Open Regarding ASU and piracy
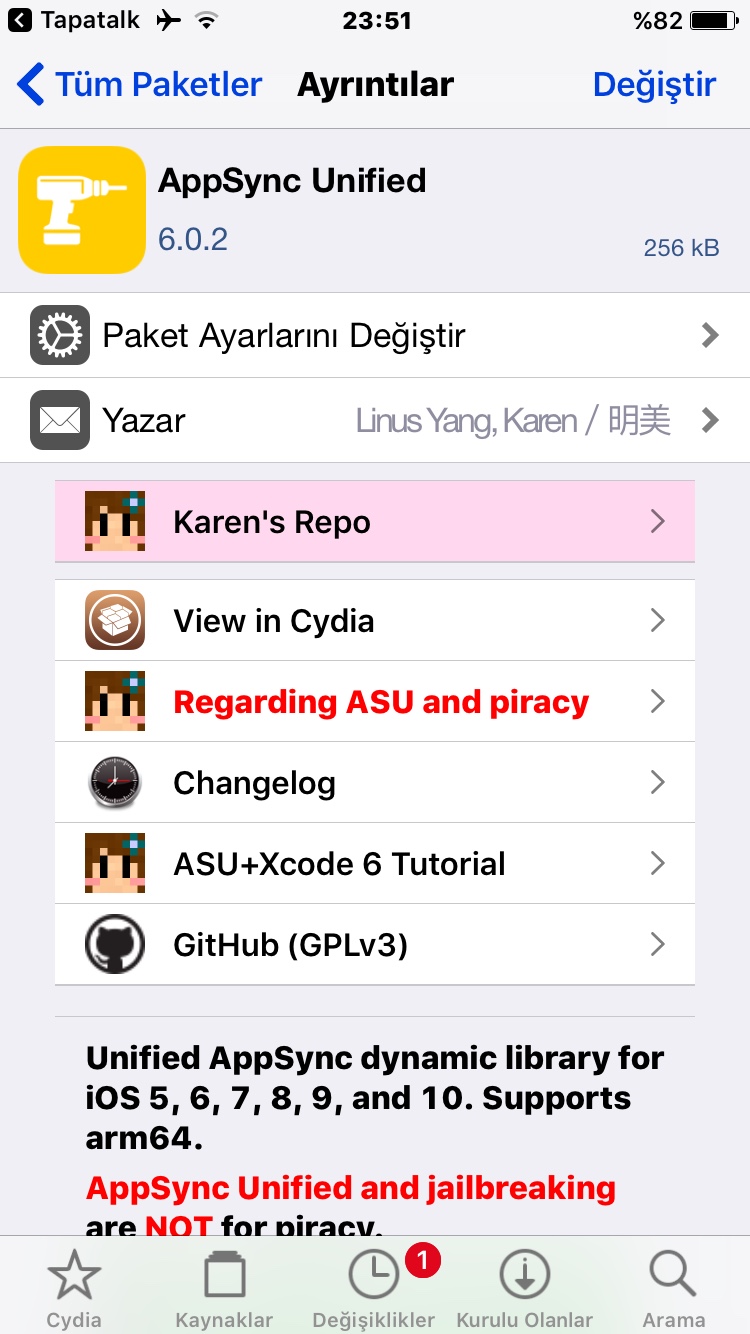The width and height of the screenshot is (750, 1334). coord(375,702)
